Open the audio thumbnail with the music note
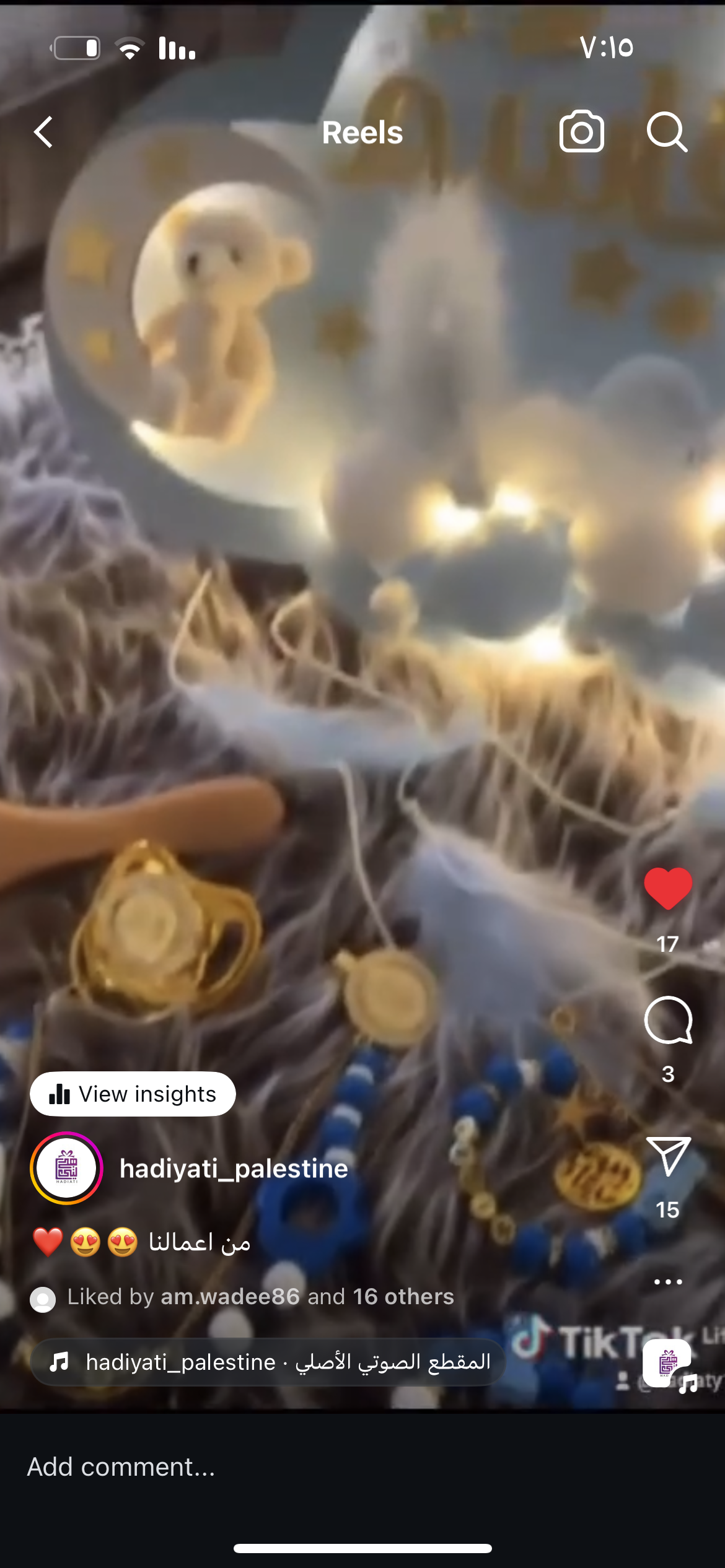 point(668,1363)
